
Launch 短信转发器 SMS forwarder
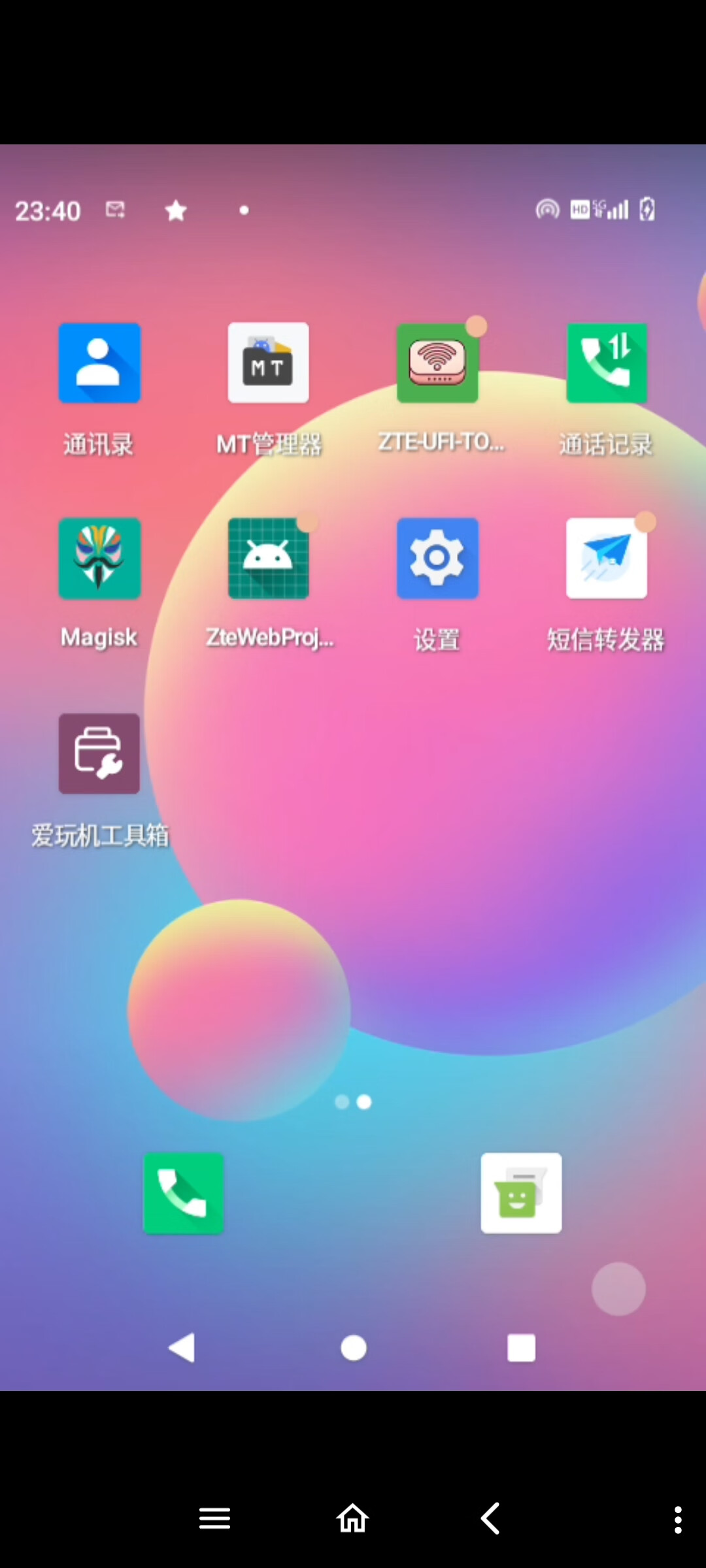[607, 559]
